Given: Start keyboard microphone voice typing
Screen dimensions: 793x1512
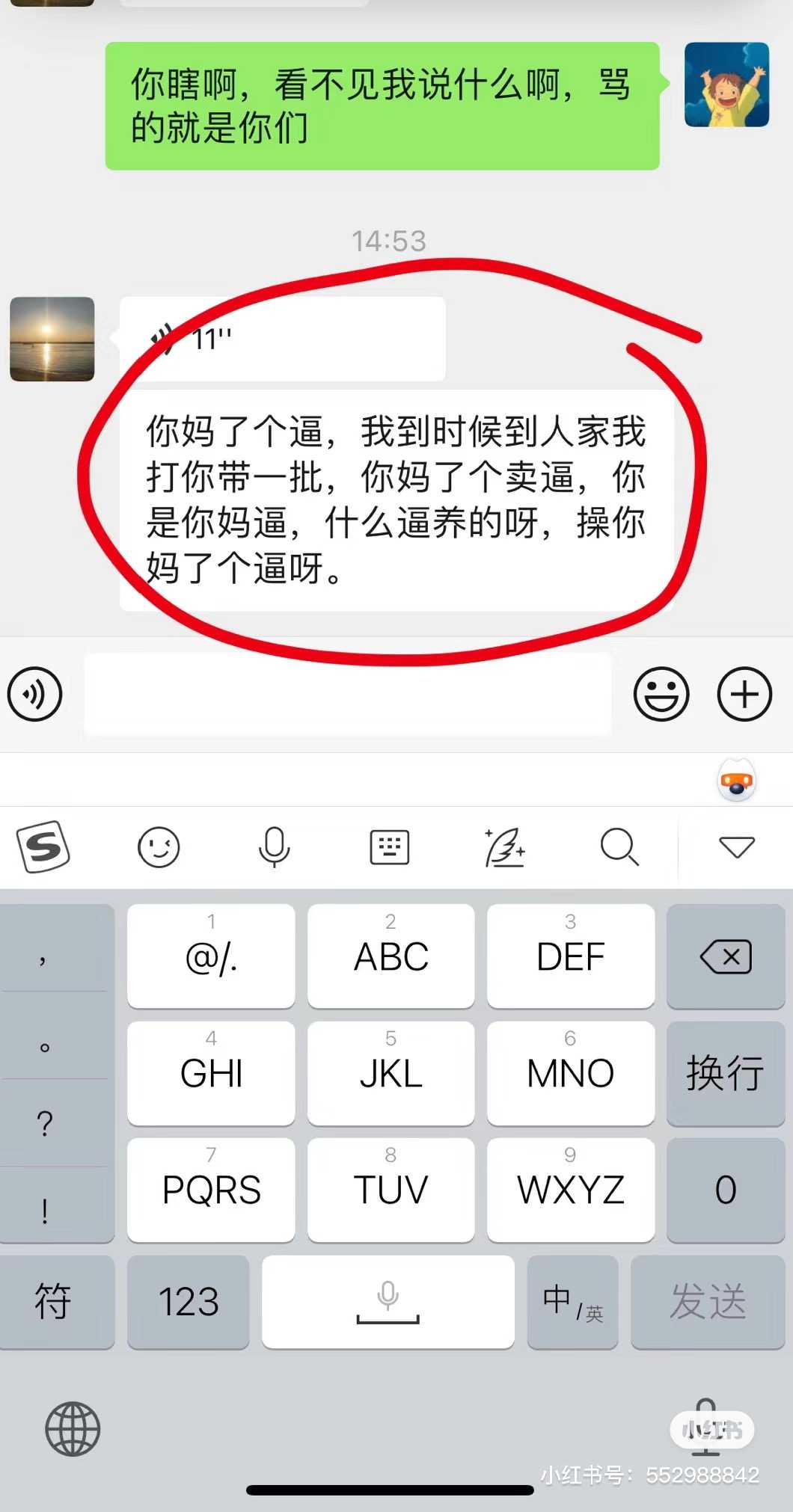Looking at the screenshot, I should tap(274, 846).
